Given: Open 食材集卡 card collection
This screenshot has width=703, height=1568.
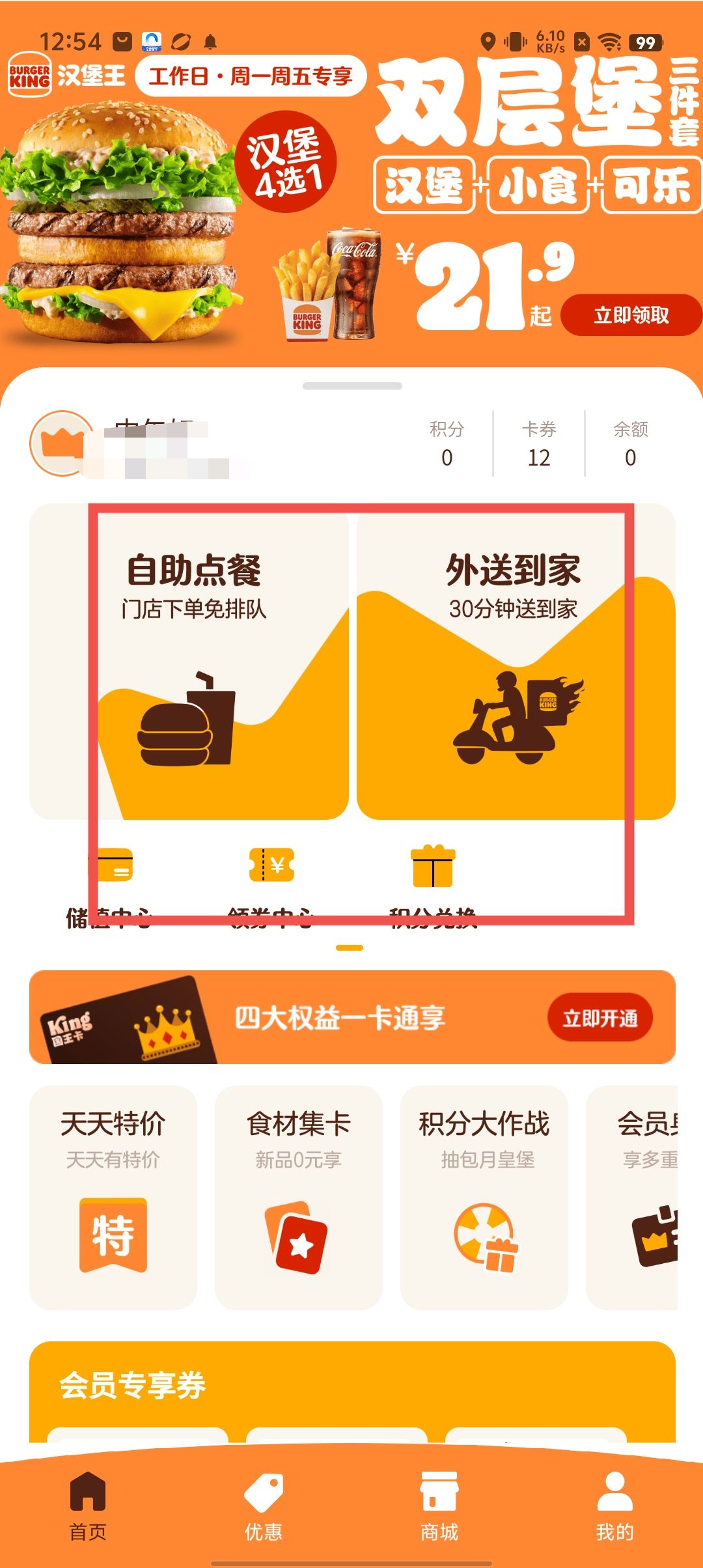Looking at the screenshot, I should click(299, 1197).
